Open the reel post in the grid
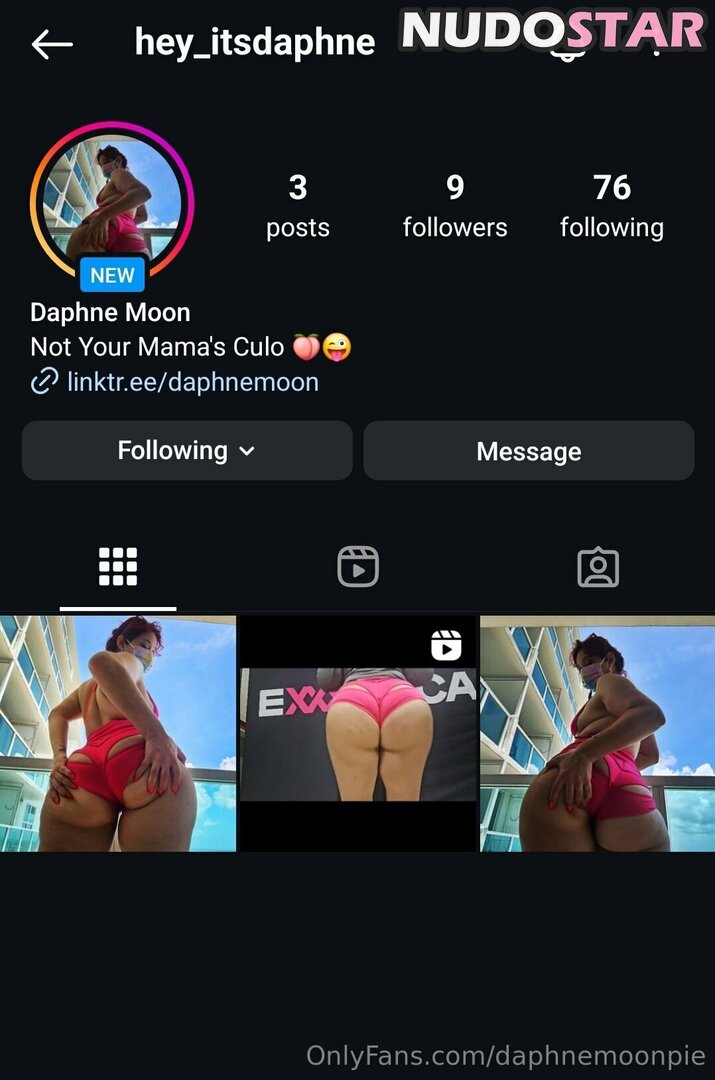 [358, 733]
